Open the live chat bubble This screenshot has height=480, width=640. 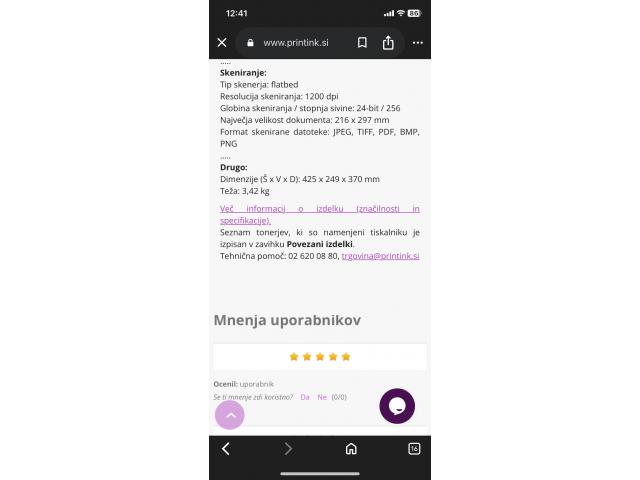(x=397, y=406)
